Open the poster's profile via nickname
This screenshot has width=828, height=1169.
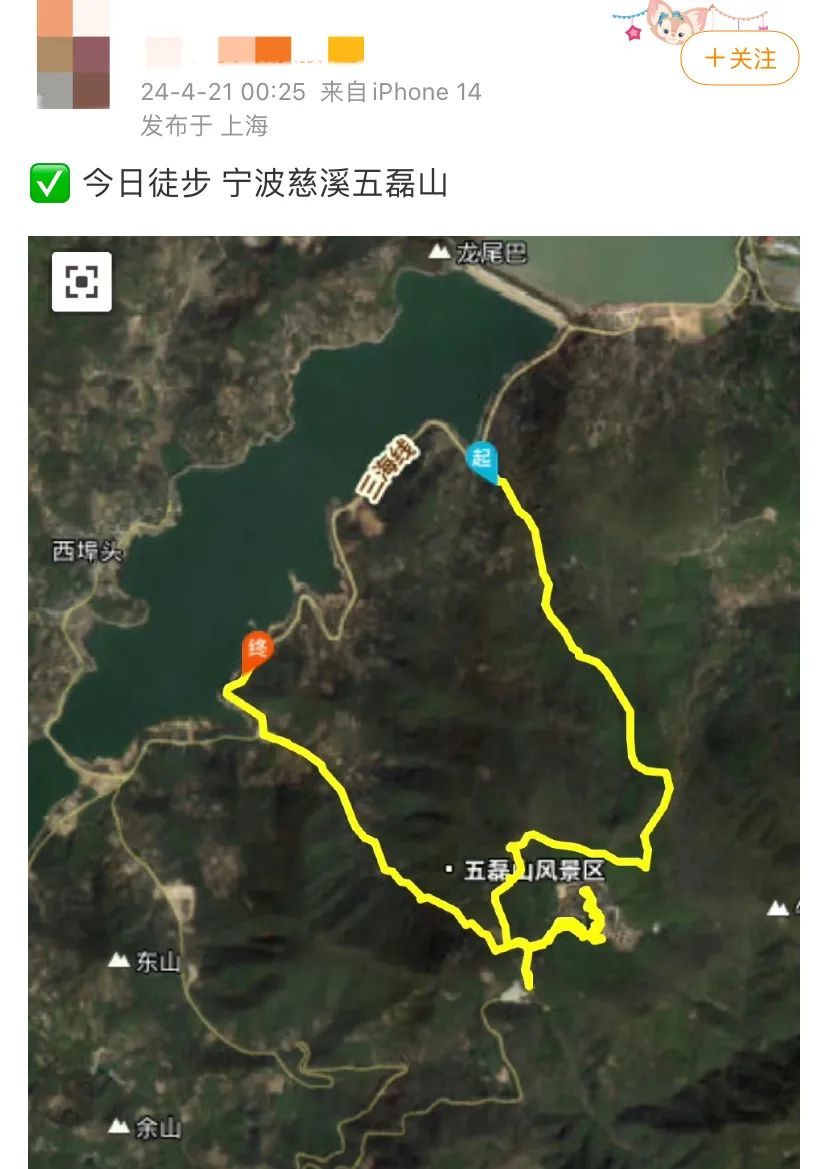254,50
